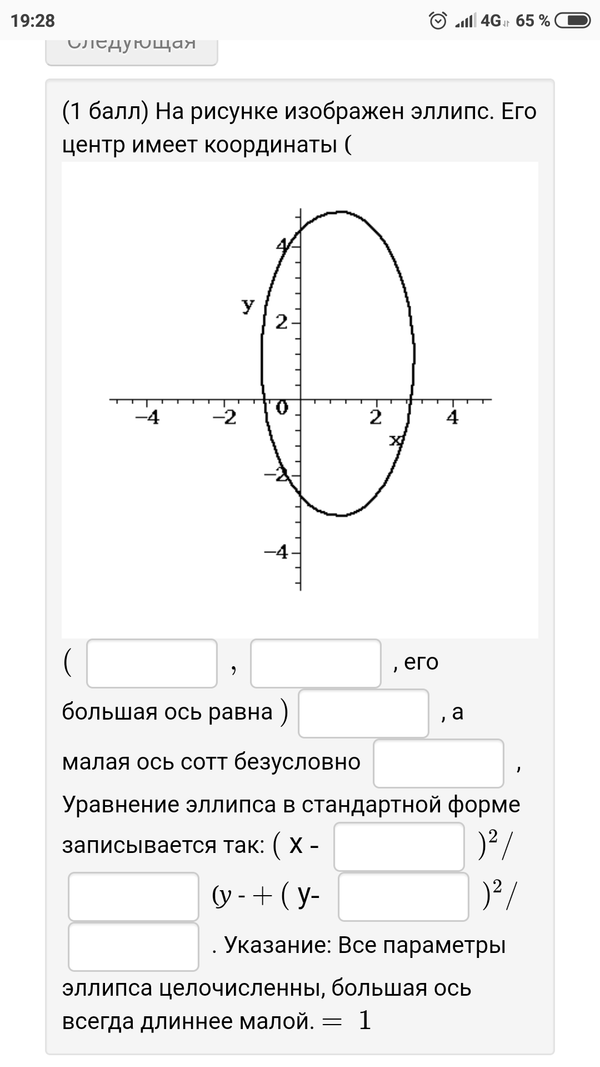Focus the first center coordinate input field
Image resolution: width=600 pixels, height=1067 pixels.
point(152,664)
